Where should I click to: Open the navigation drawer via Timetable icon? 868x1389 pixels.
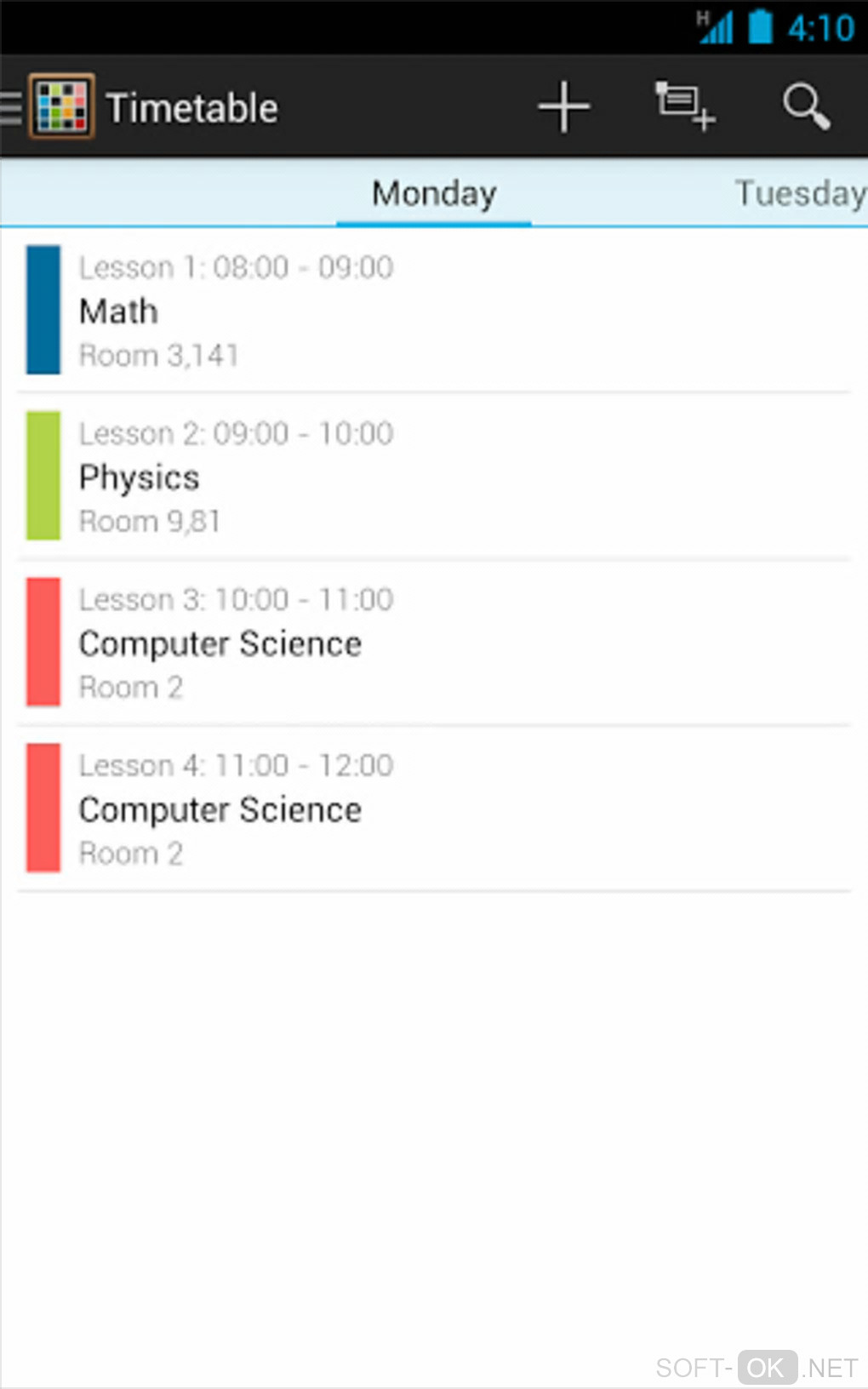[x=60, y=106]
